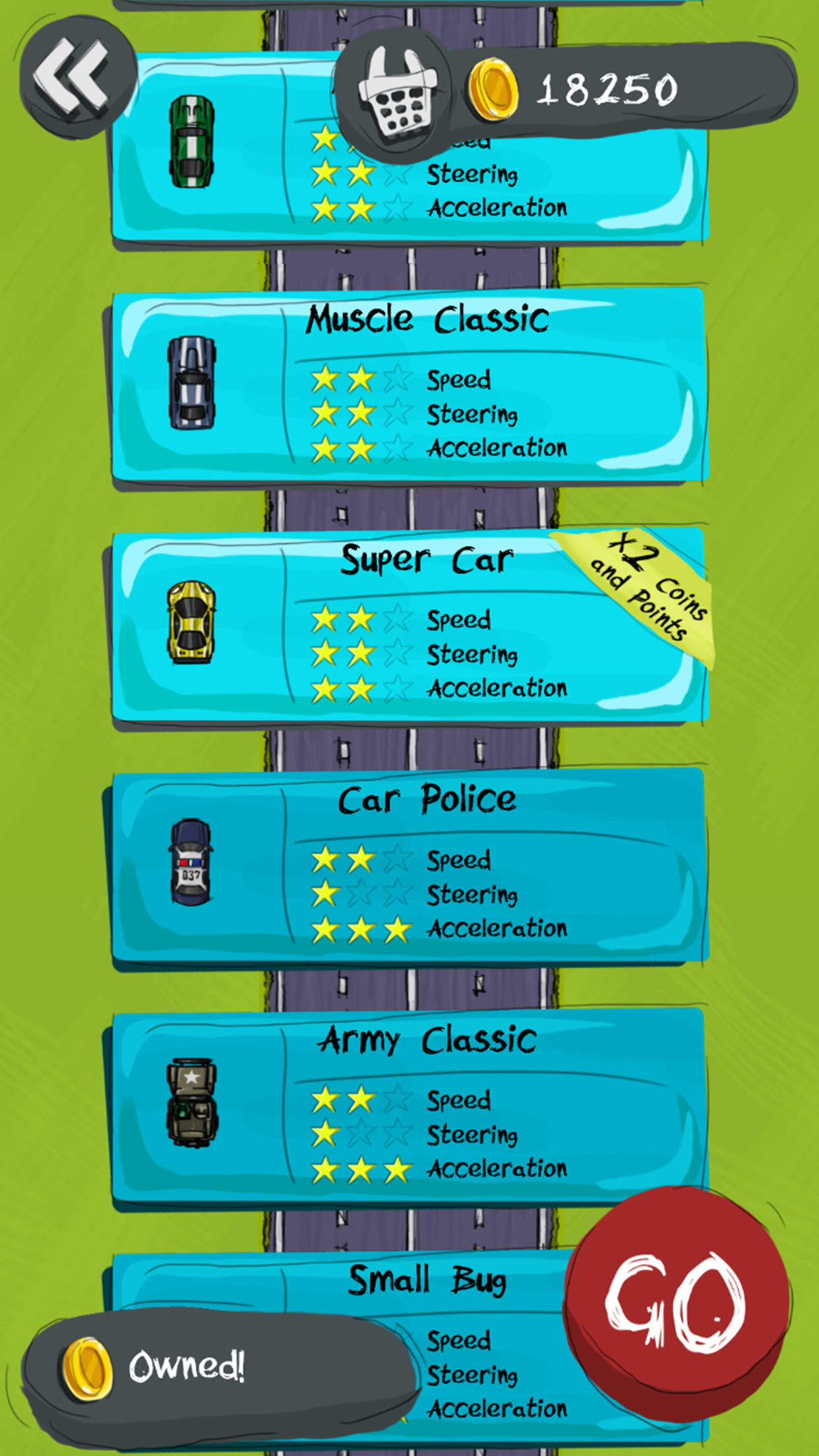The width and height of the screenshot is (819, 1456).
Task: Choose the Super Car card
Action: click(409, 626)
